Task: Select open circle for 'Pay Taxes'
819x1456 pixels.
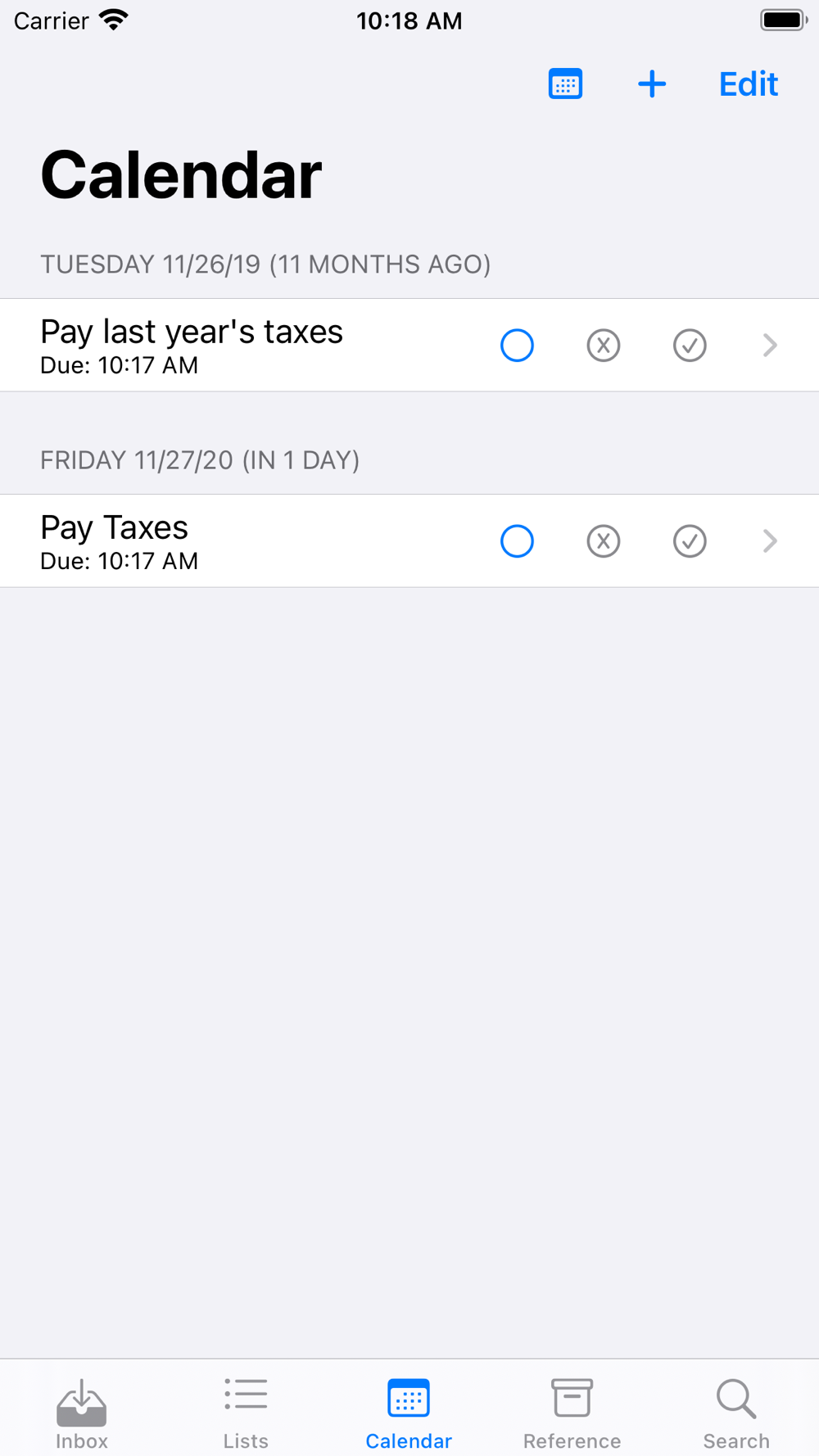Action: [x=517, y=540]
